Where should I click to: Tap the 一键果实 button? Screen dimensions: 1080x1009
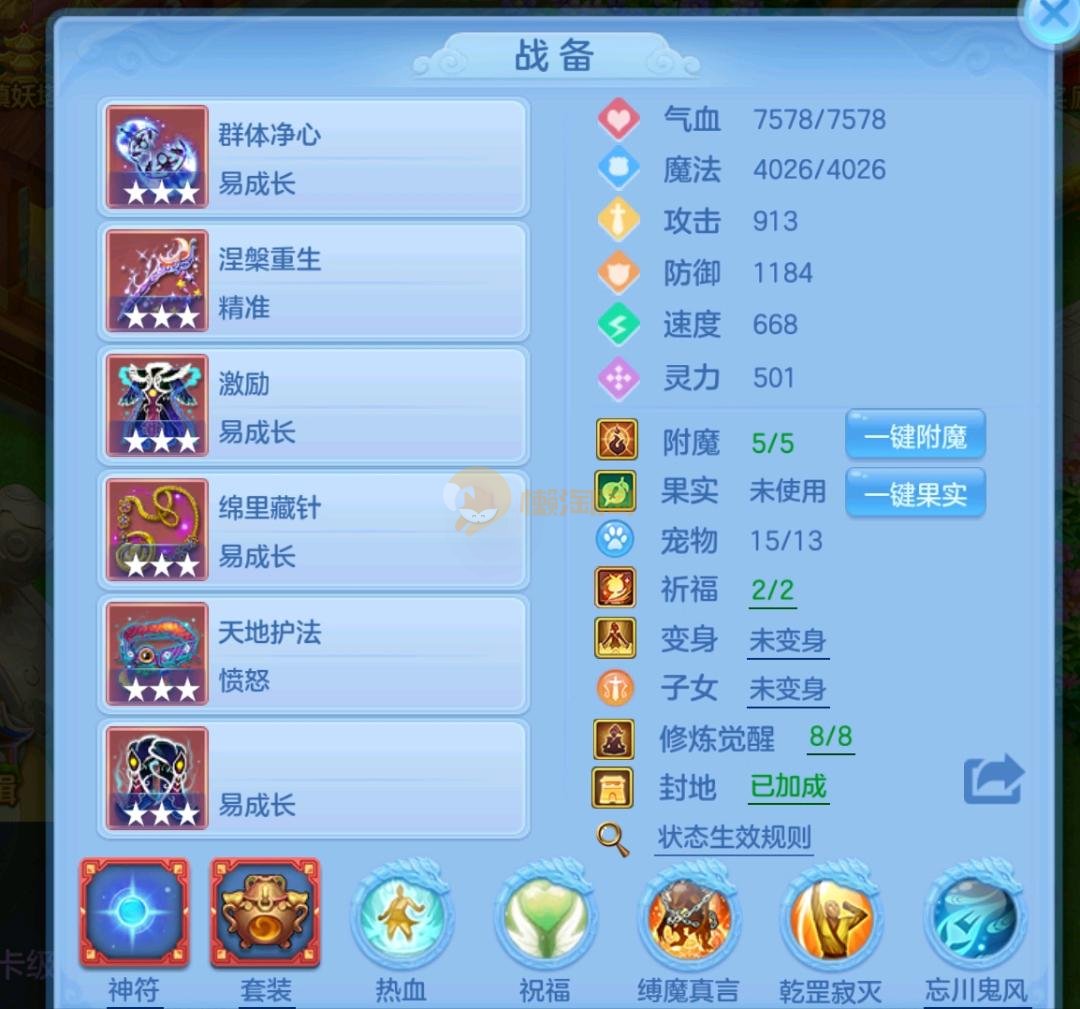click(x=915, y=494)
